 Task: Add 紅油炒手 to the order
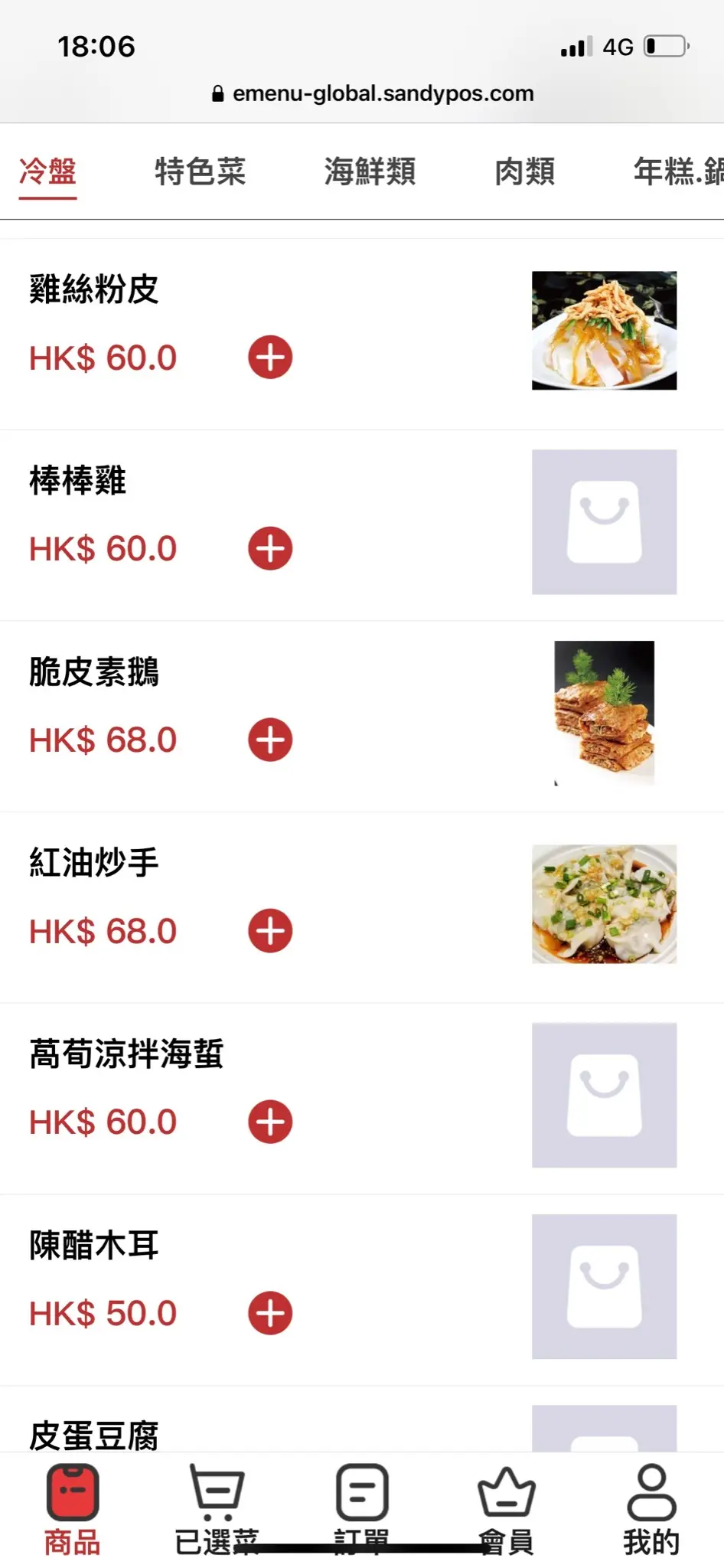[270, 931]
